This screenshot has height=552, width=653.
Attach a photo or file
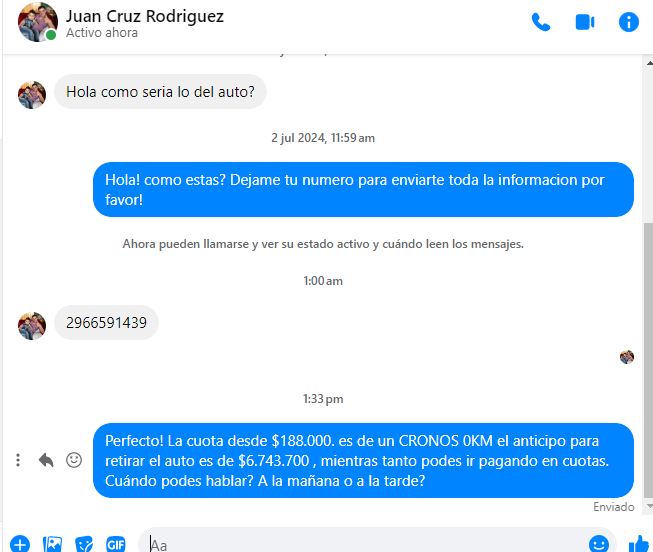click(x=53, y=545)
